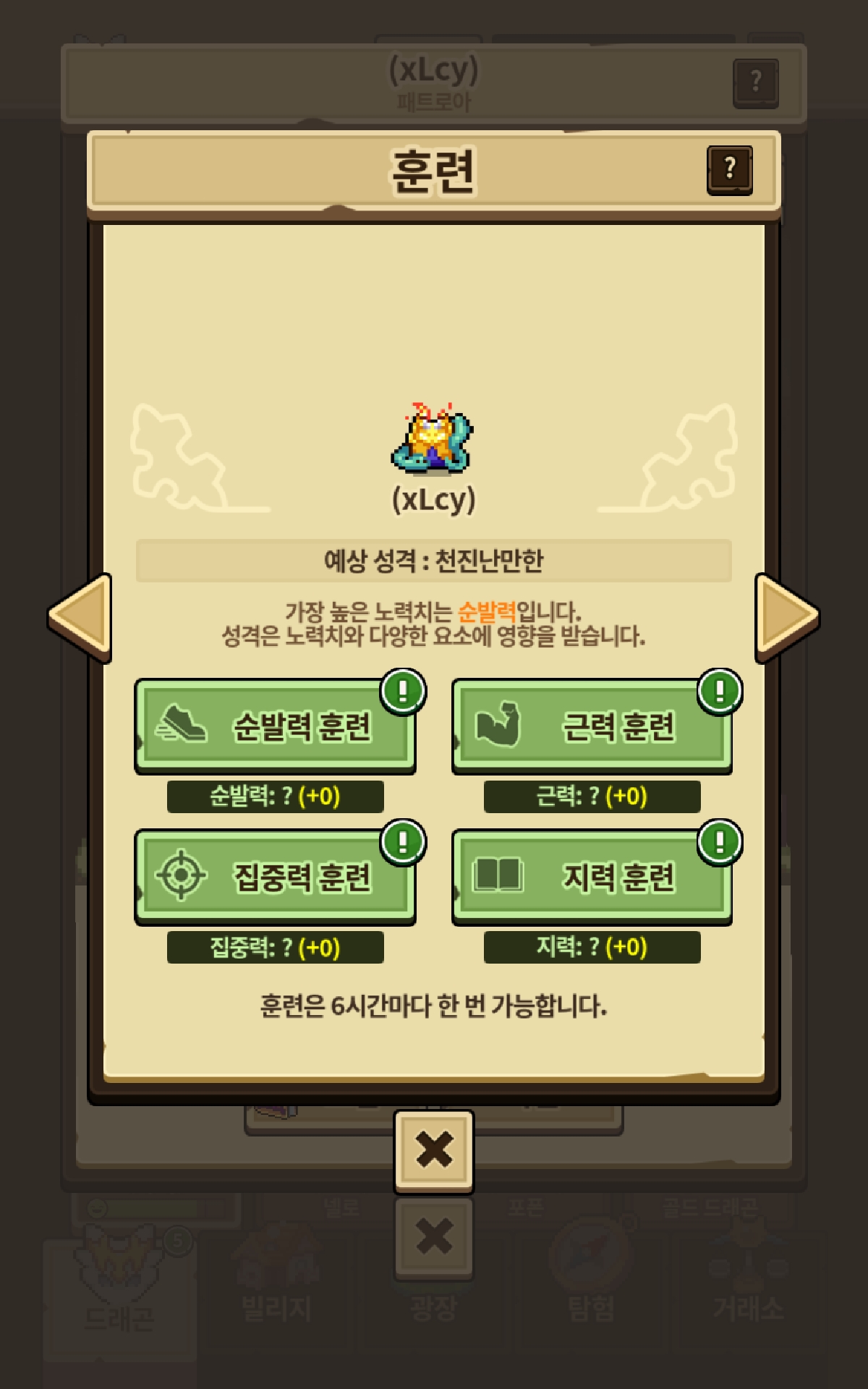Start 집중력 훈련 (focus training)
The height and width of the screenshot is (1389, 868).
(275, 878)
